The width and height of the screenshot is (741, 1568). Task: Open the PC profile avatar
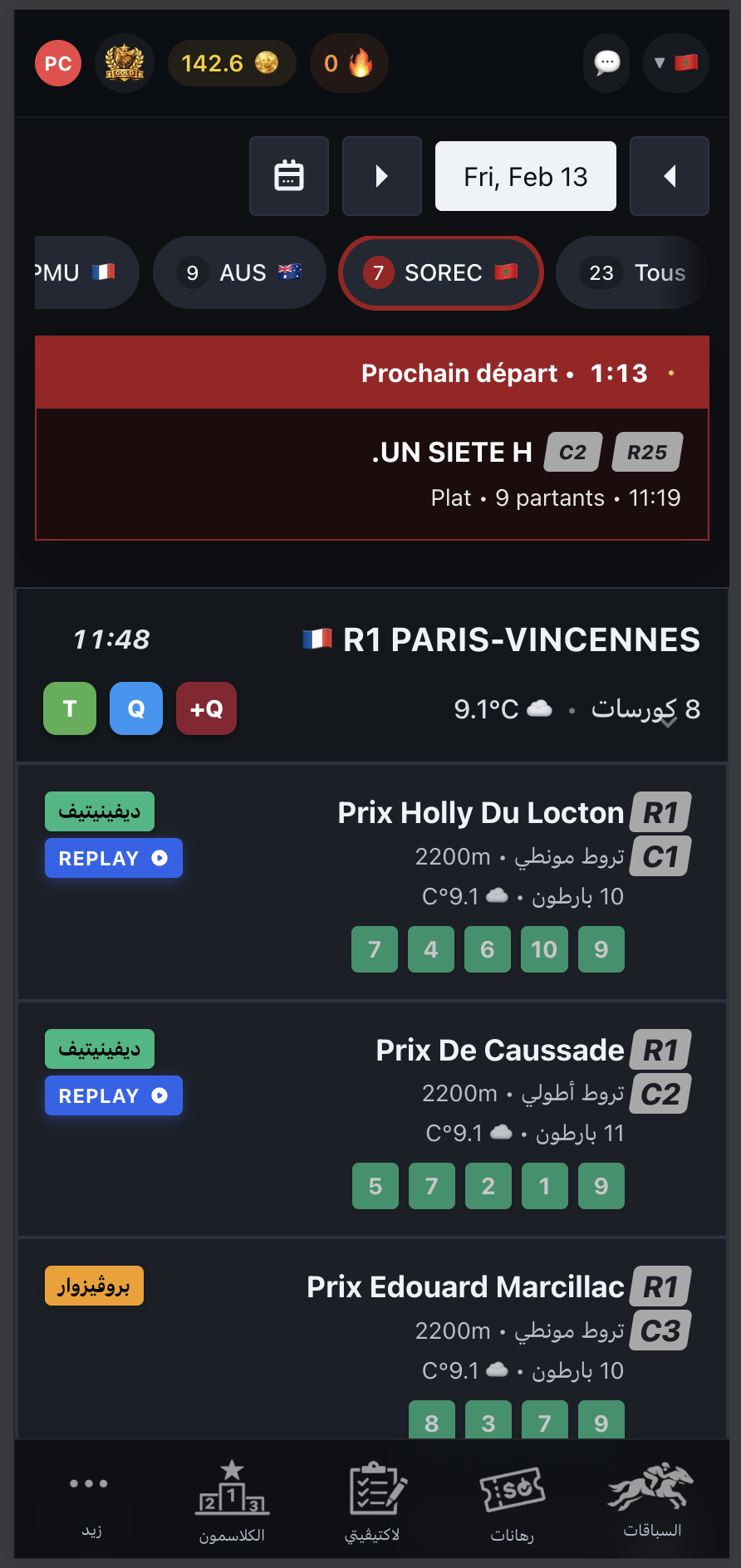tap(58, 64)
